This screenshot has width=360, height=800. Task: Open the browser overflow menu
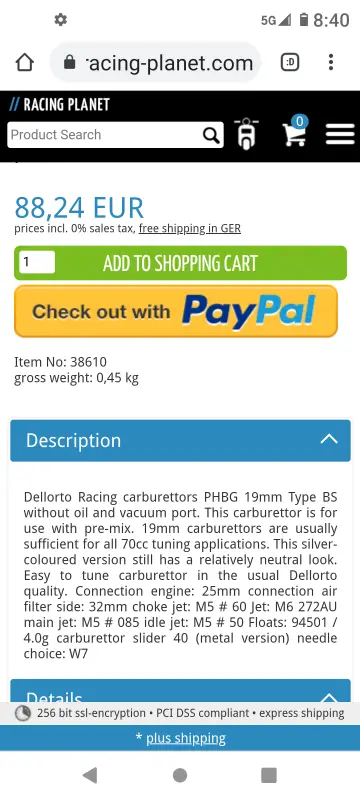click(x=331, y=63)
